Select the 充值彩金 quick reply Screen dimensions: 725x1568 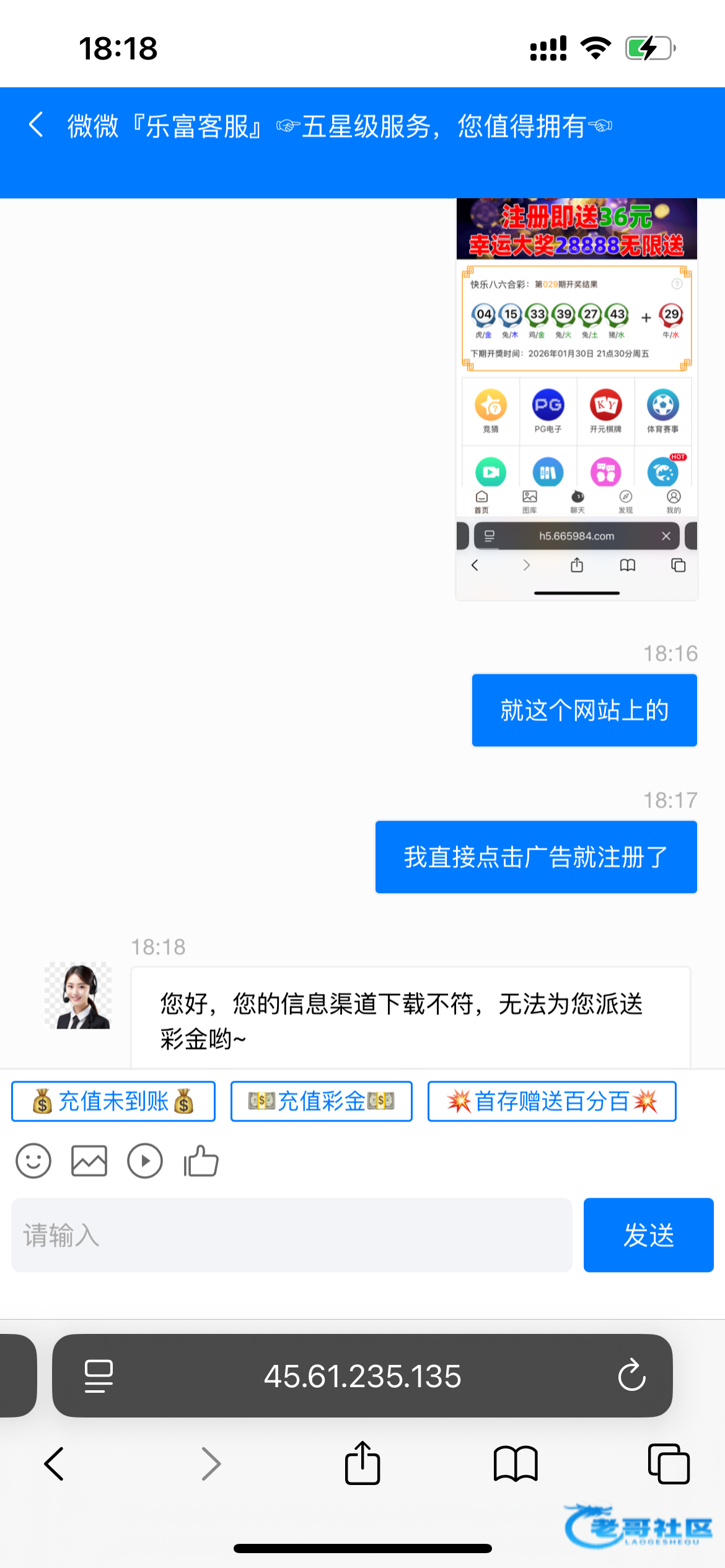pos(321,1102)
